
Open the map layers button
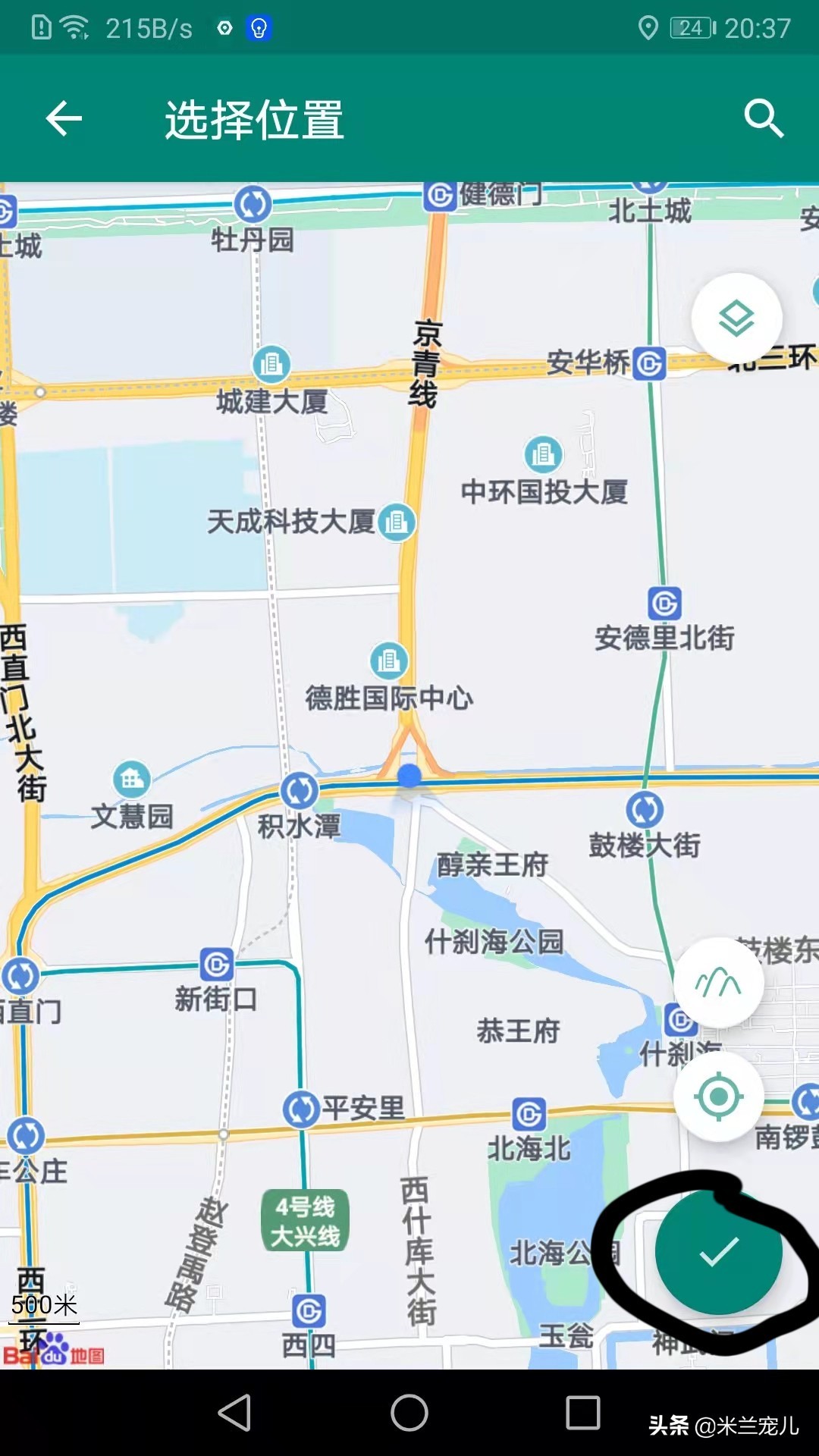click(736, 318)
